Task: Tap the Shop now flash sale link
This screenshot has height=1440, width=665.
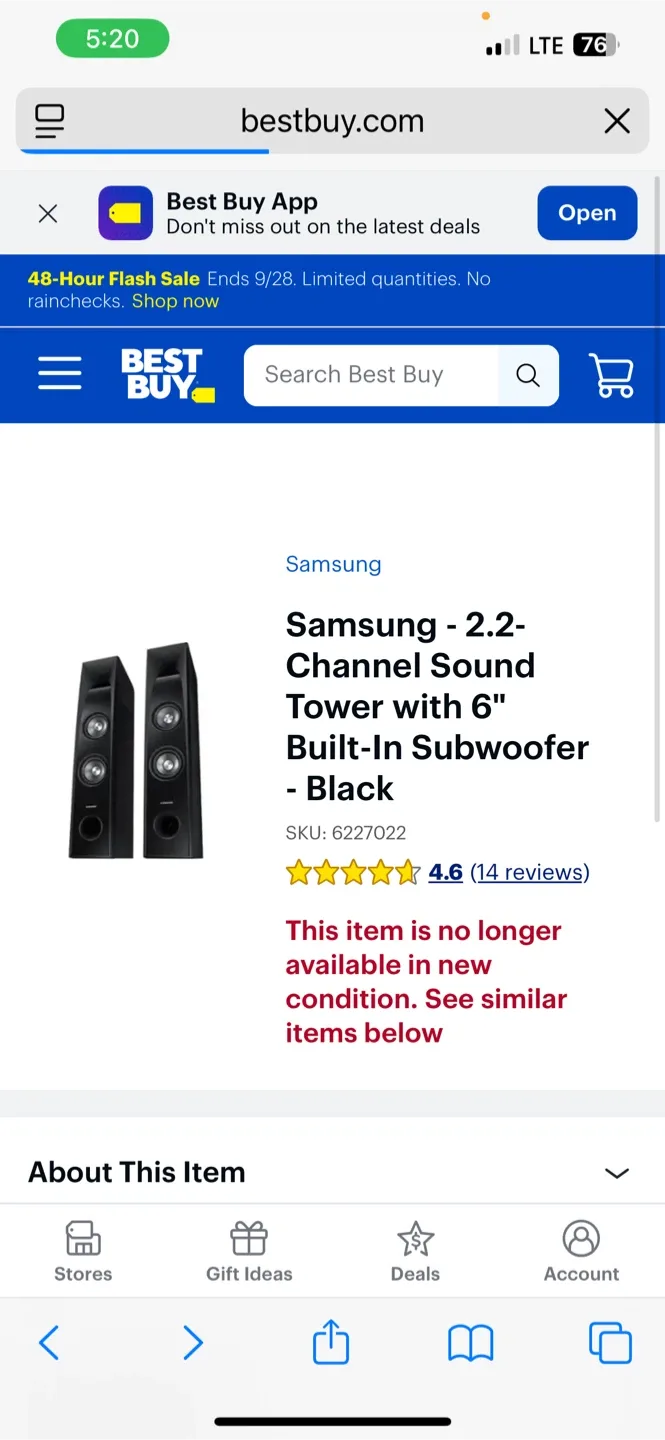Action: [x=175, y=301]
